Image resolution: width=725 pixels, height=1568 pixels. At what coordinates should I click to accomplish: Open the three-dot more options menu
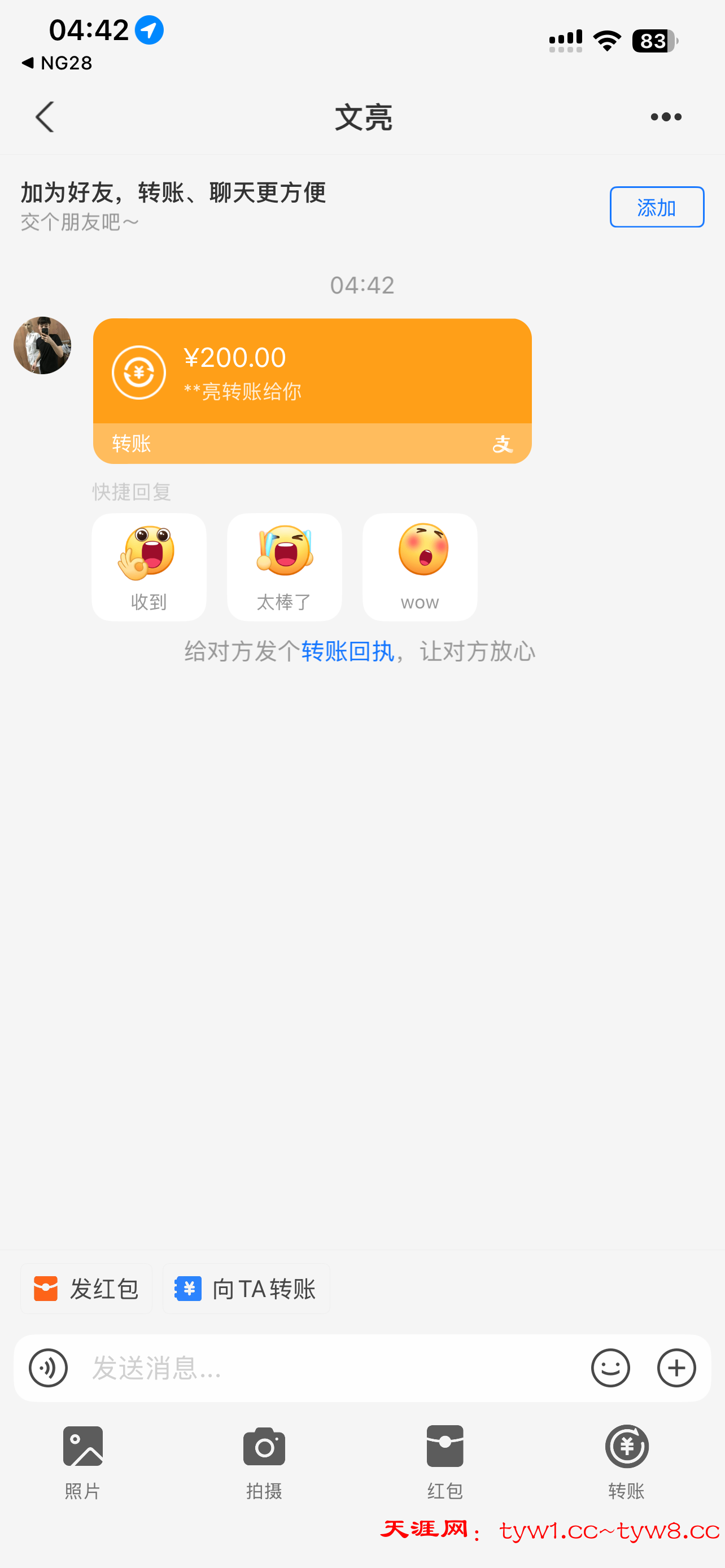(x=665, y=117)
